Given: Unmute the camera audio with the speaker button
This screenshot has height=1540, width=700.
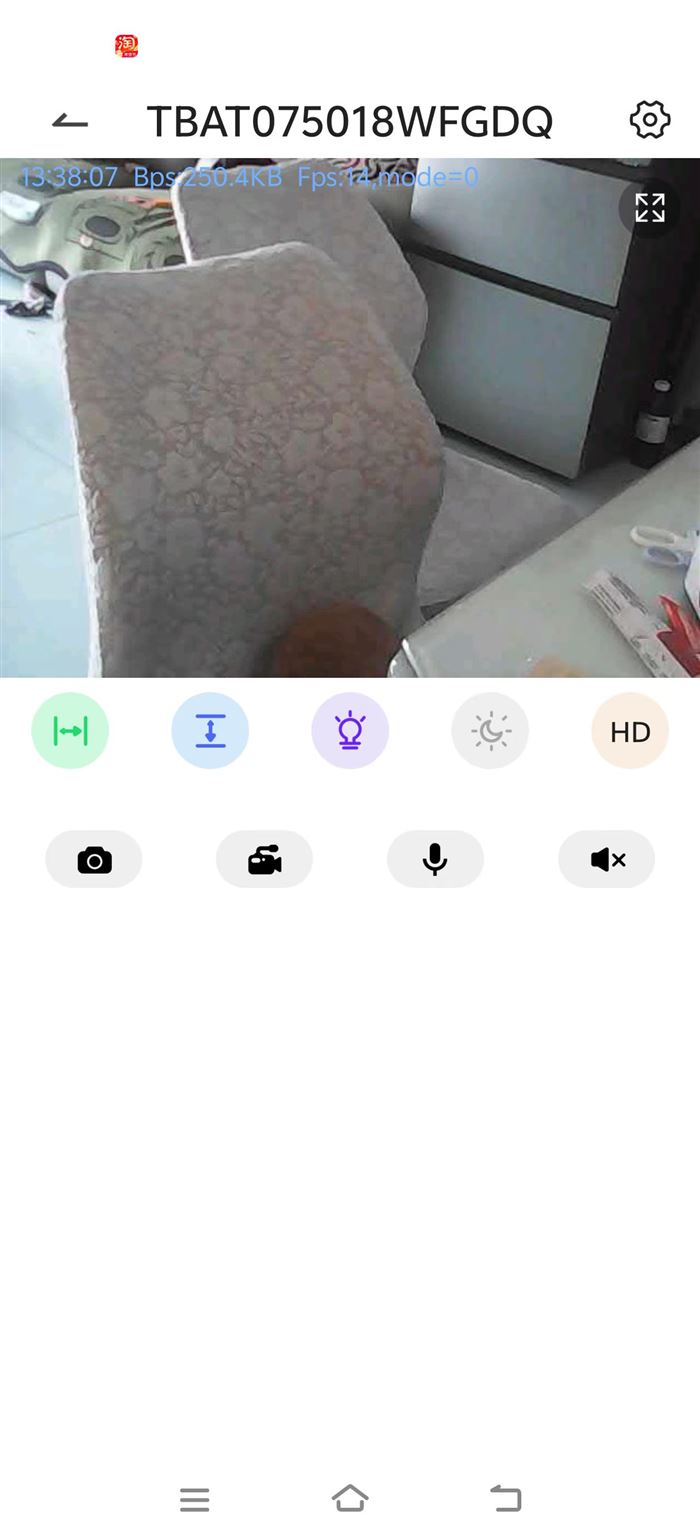Looking at the screenshot, I should [x=607, y=859].
